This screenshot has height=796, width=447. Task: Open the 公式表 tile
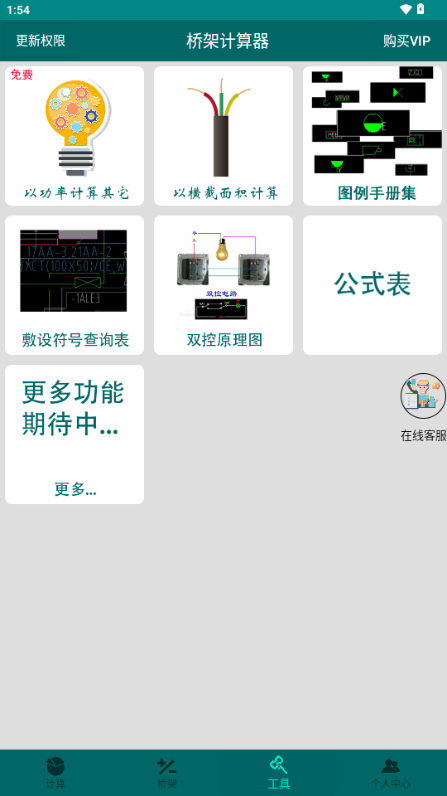[372, 285]
